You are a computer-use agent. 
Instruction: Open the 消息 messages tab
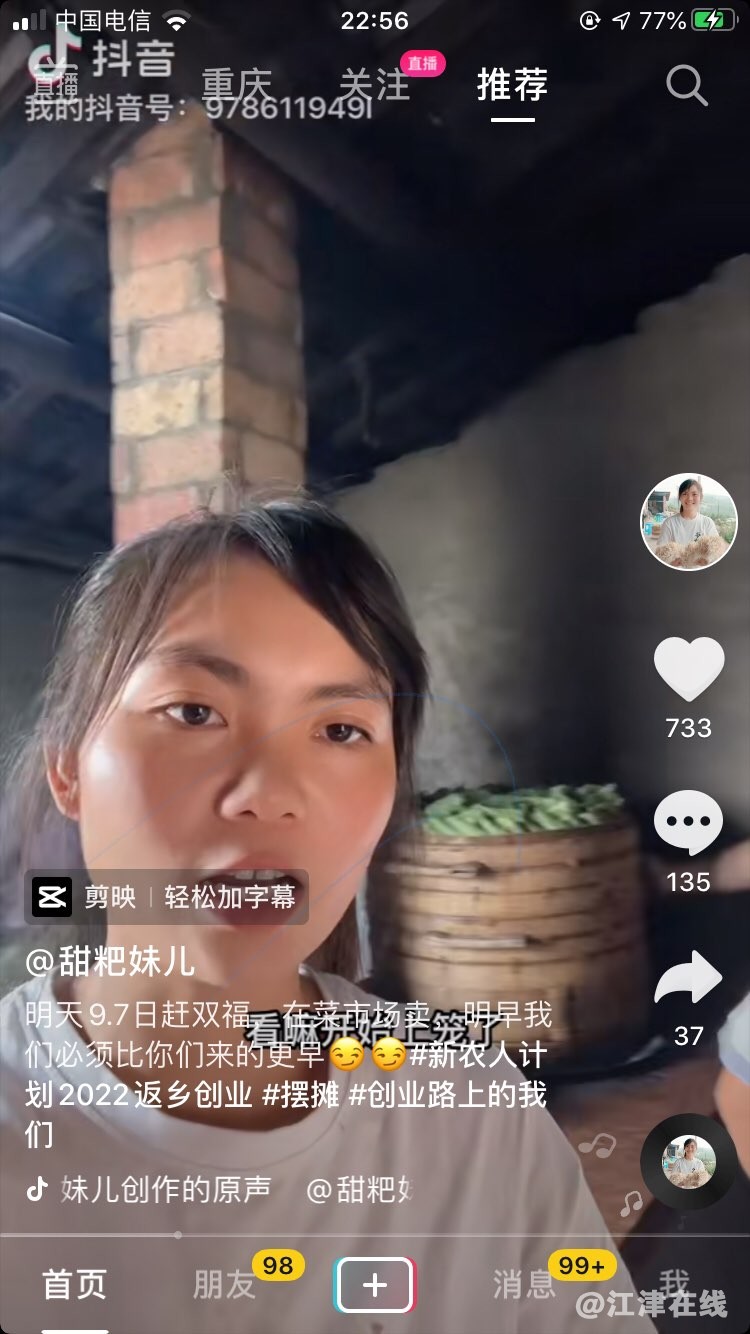(x=524, y=1285)
